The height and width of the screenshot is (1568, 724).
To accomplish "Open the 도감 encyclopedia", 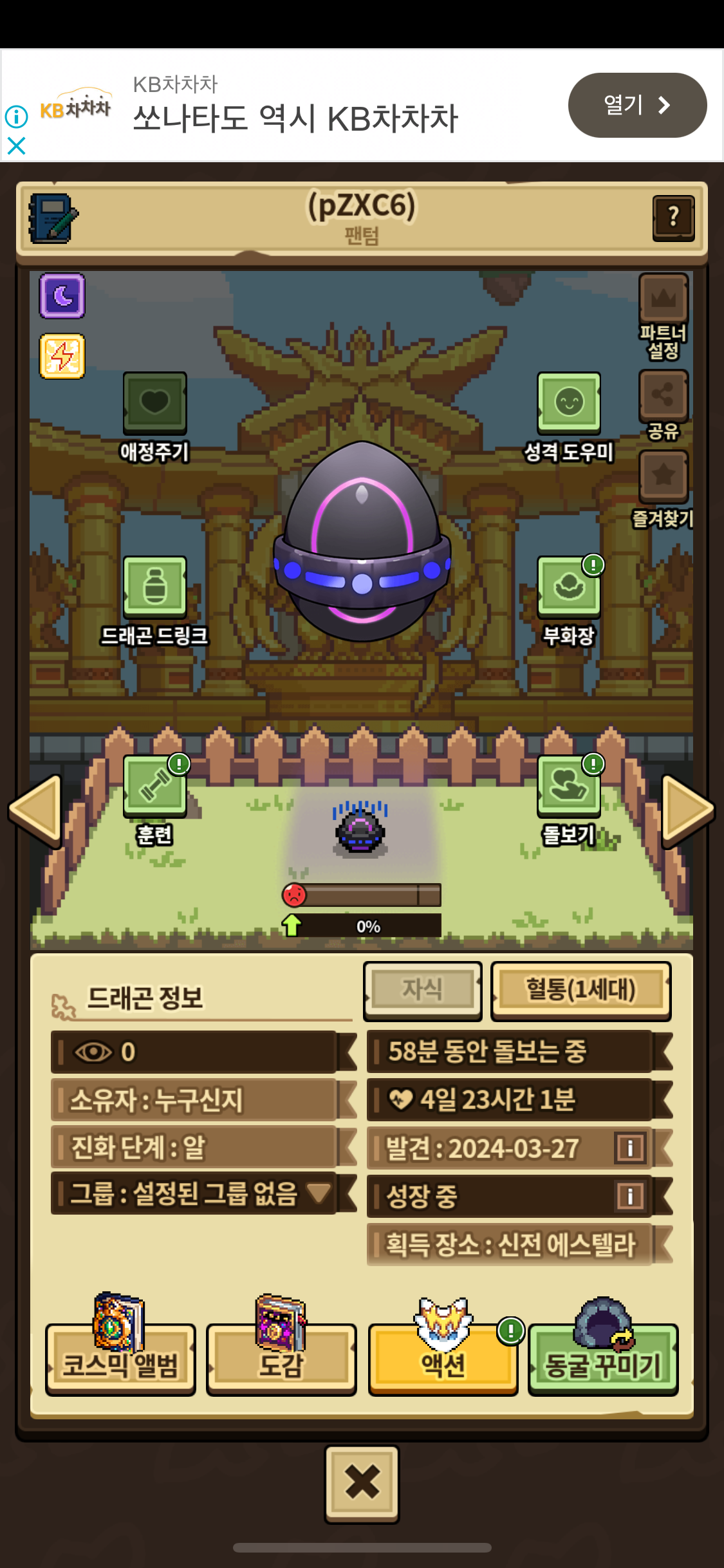I will pos(281,1358).
